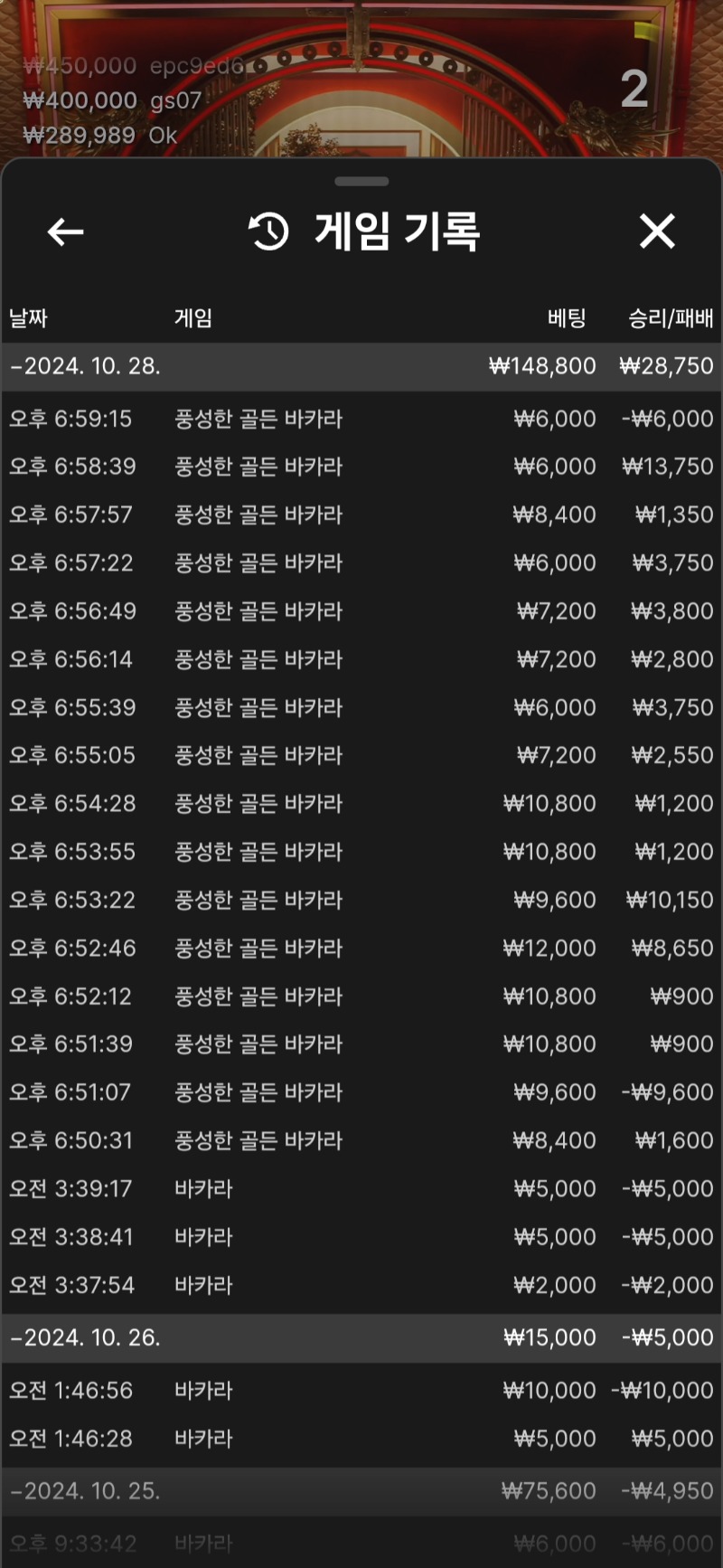The image size is (723, 1568).
Task: Show details for the 오전 1:46:28 round
Action: pyautogui.click(x=361, y=1438)
